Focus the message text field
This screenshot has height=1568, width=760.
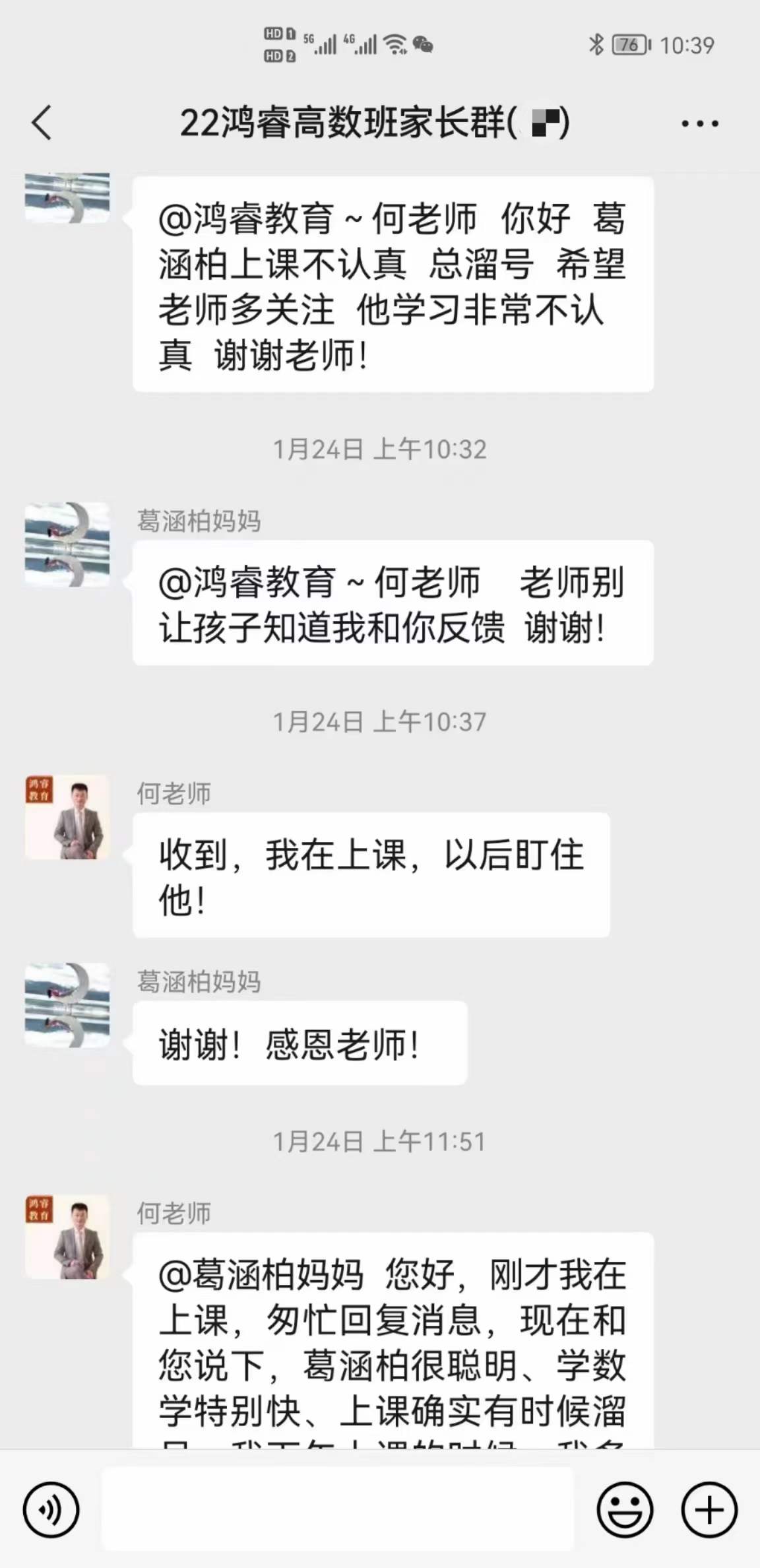pyautogui.click(x=337, y=1509)
